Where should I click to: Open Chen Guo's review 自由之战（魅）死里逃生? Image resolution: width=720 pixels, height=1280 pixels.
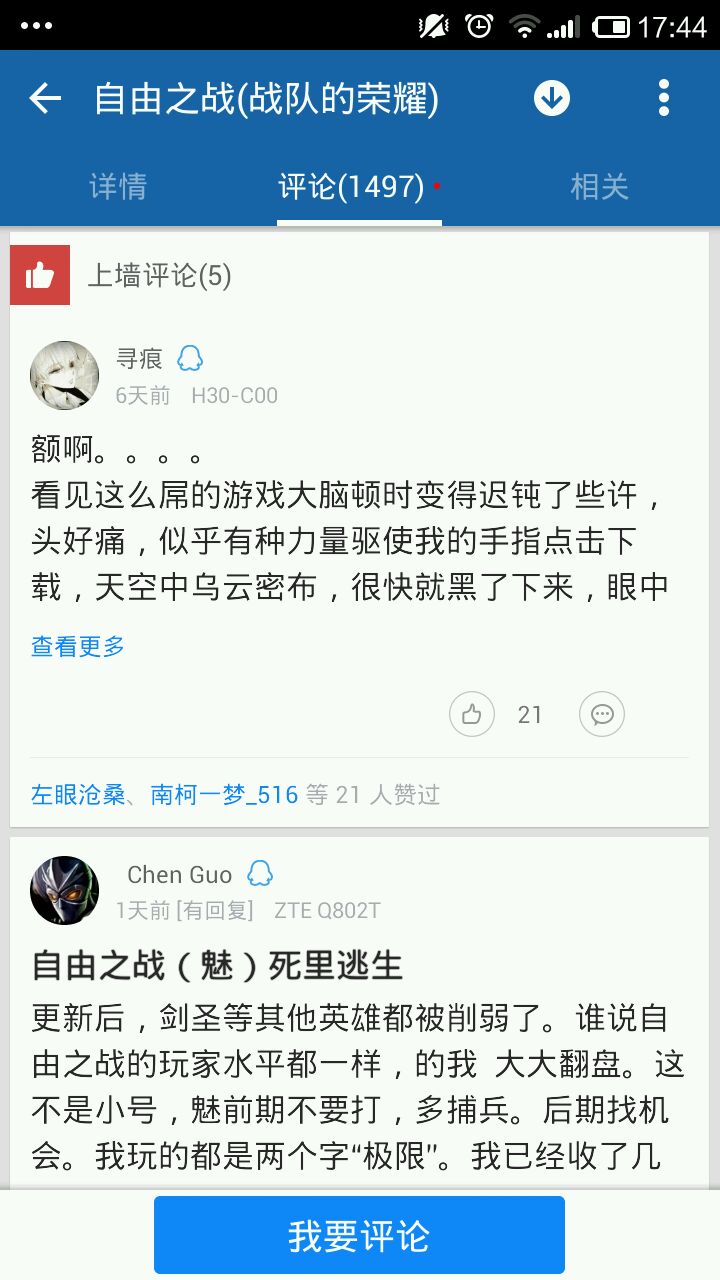pyautogui.click(x=217, y=965)
